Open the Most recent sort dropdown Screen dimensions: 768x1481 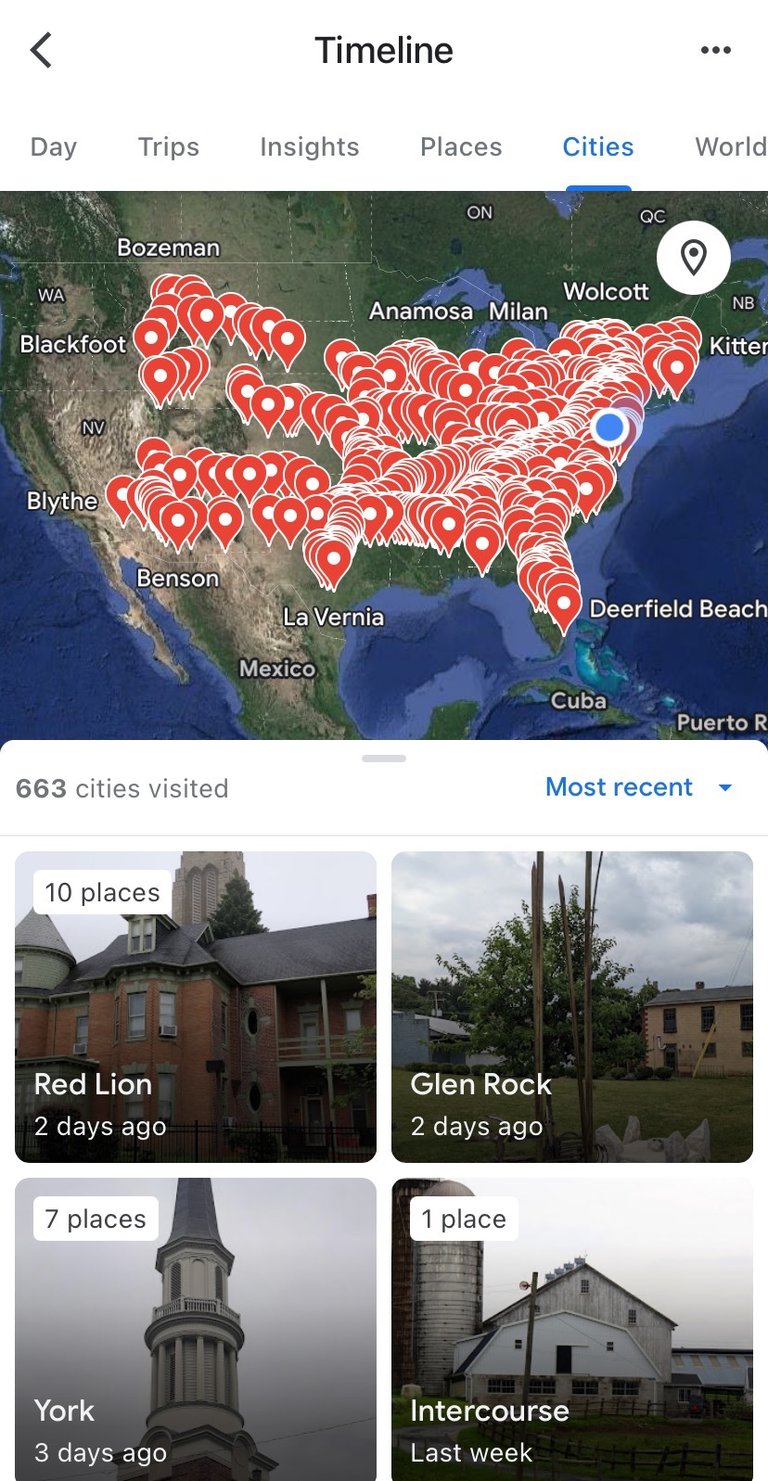click(639, 787)
